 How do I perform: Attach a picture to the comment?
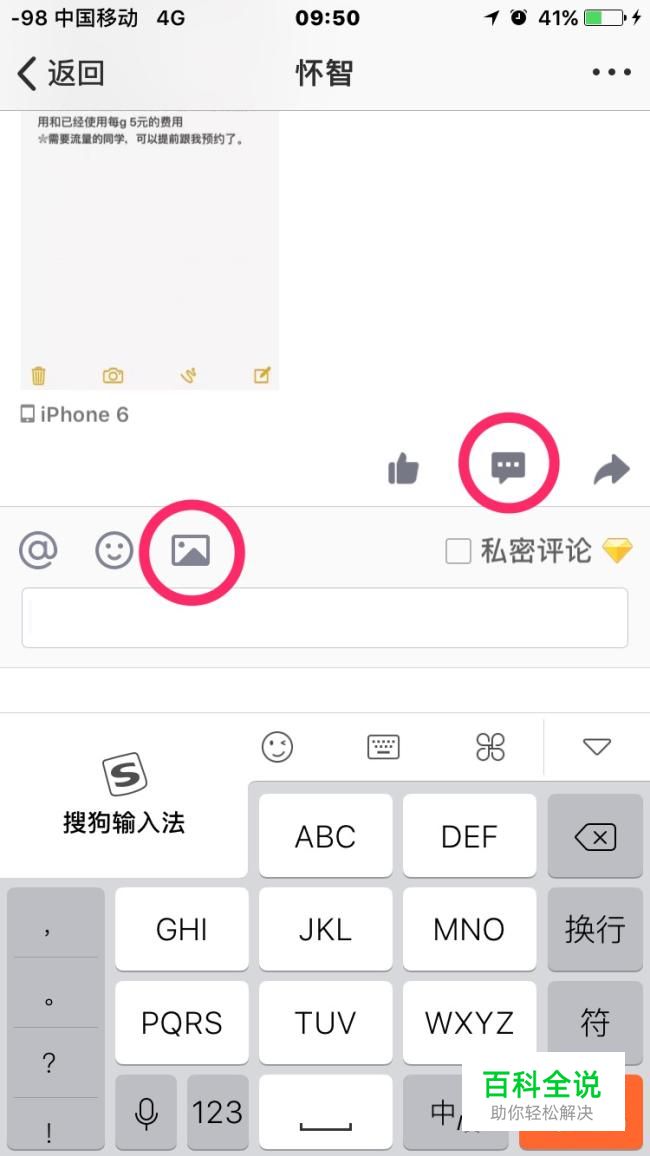190,550
